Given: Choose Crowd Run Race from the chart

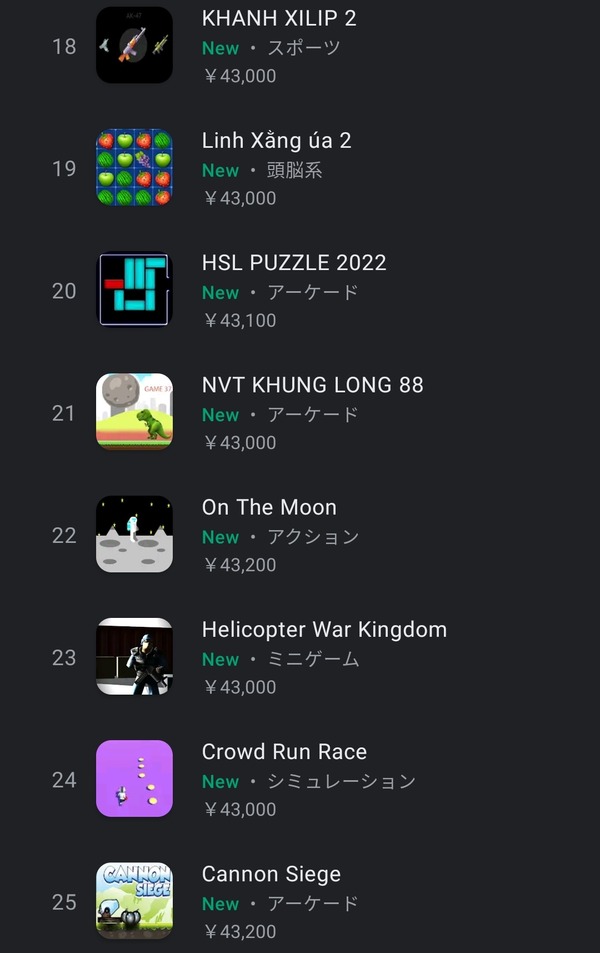Looking at the screenshot, I should tap(284, 752).
